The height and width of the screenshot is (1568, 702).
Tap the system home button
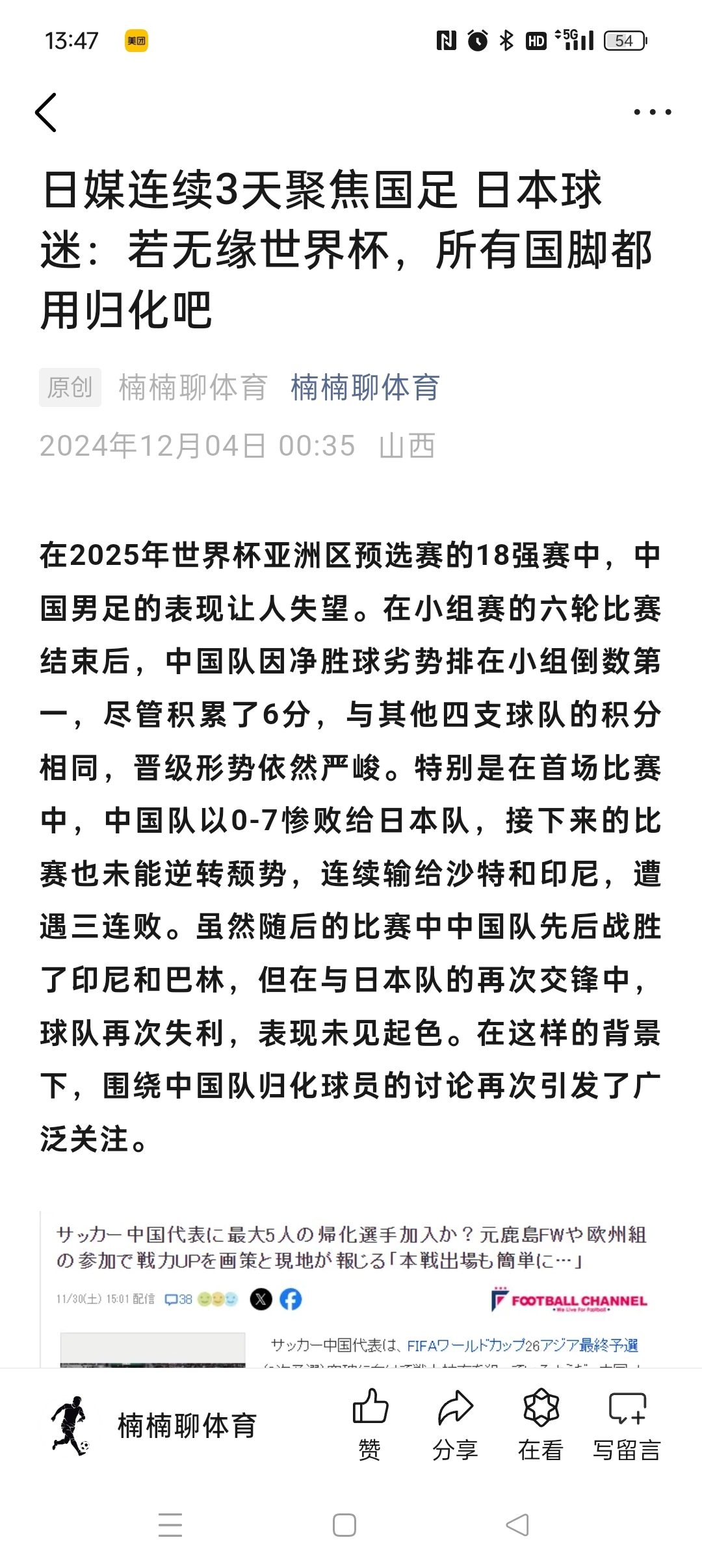coord(344,1525)
